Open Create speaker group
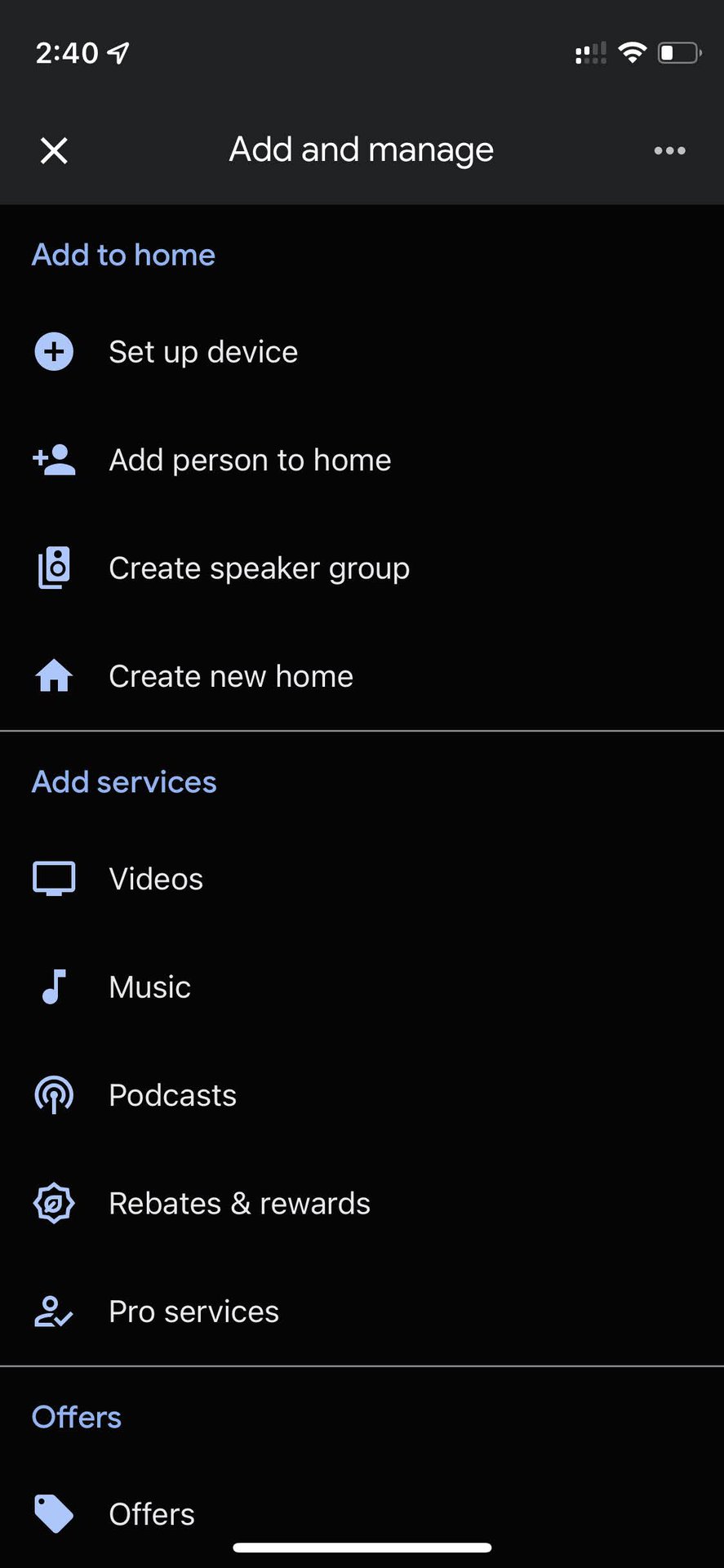Screen dimensions: 724x1568 pyautogui.click(x=259, y=568)
